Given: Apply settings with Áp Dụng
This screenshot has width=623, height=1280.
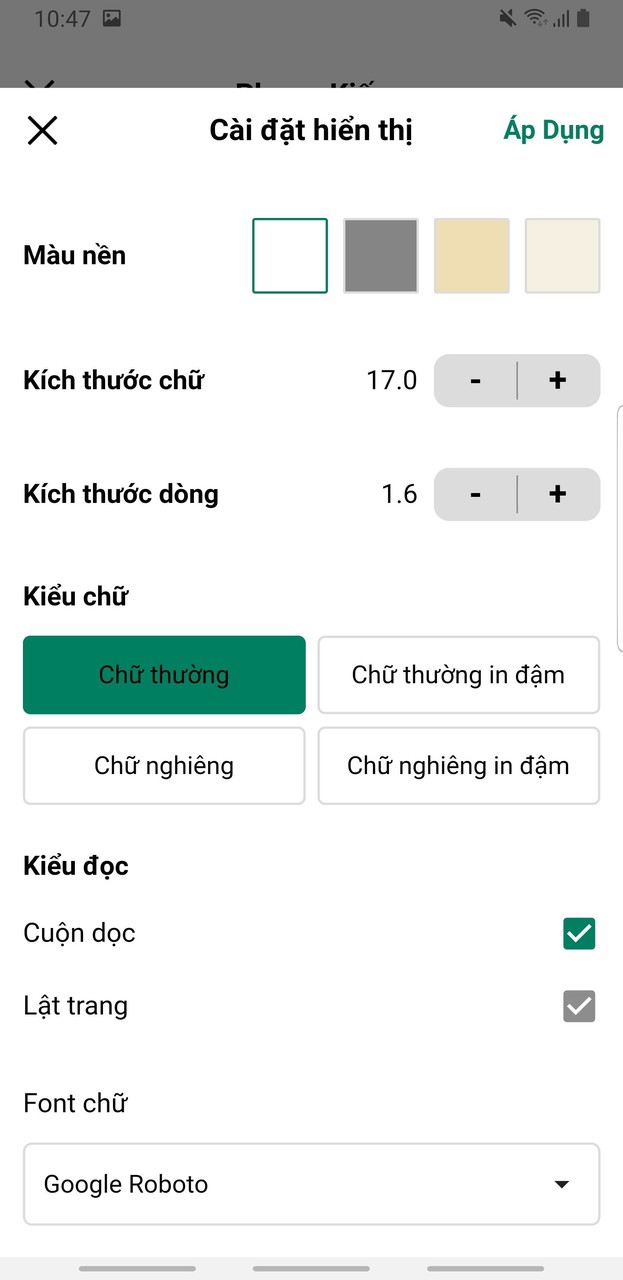Looking at the screenshot, I should (553, 130).
